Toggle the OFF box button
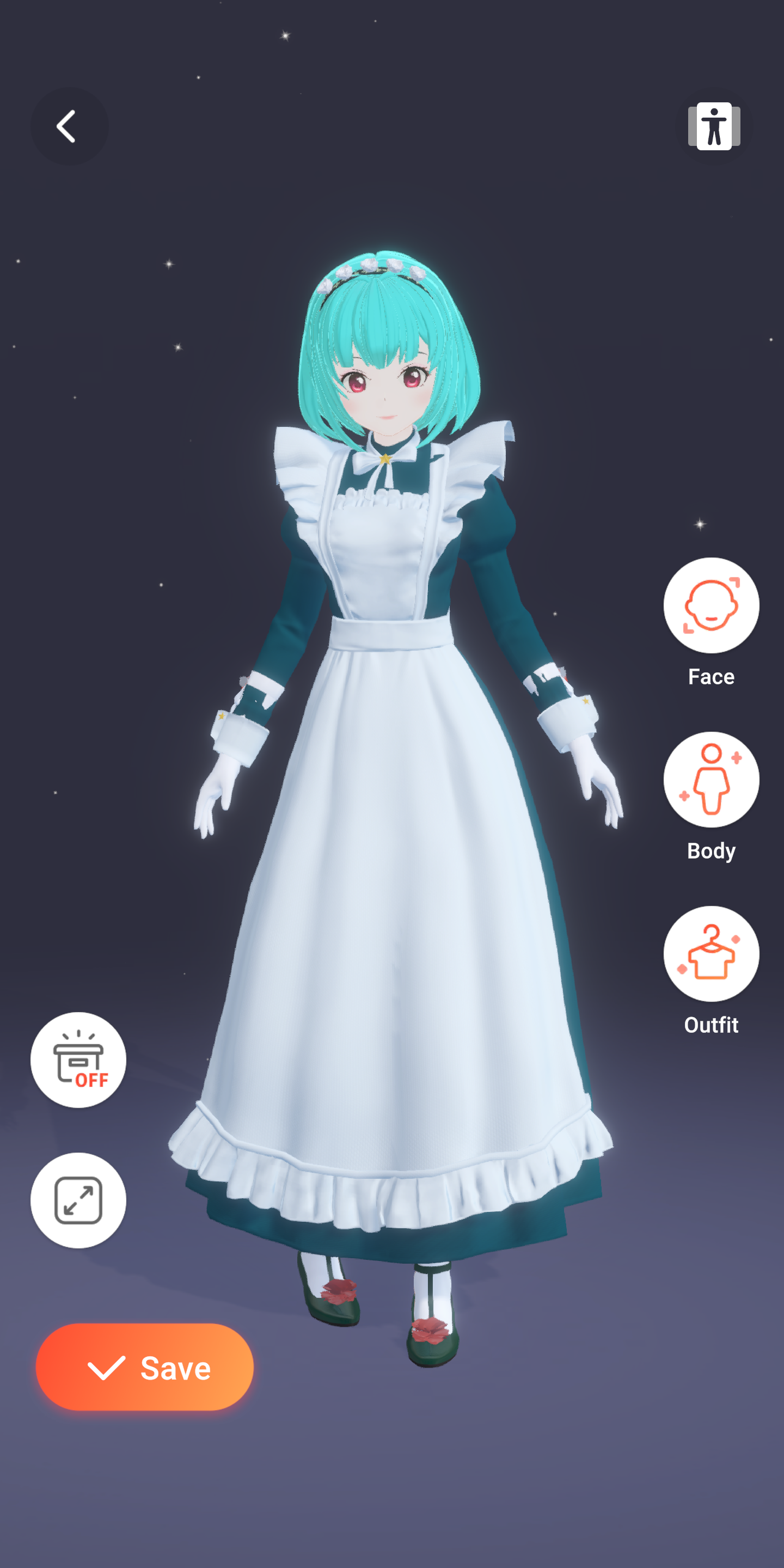 click(x=78, y=1059)
